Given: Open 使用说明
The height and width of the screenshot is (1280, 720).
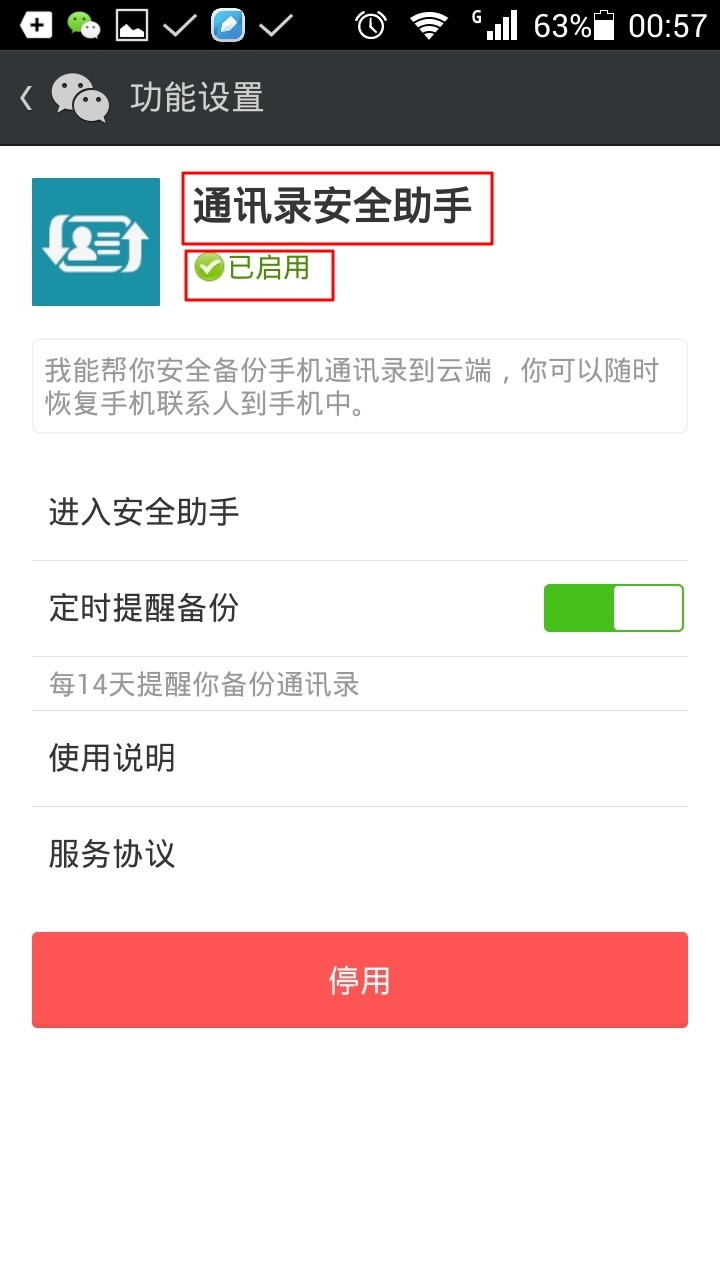Looking at the screenshot, I should click(x=360, y=758).
